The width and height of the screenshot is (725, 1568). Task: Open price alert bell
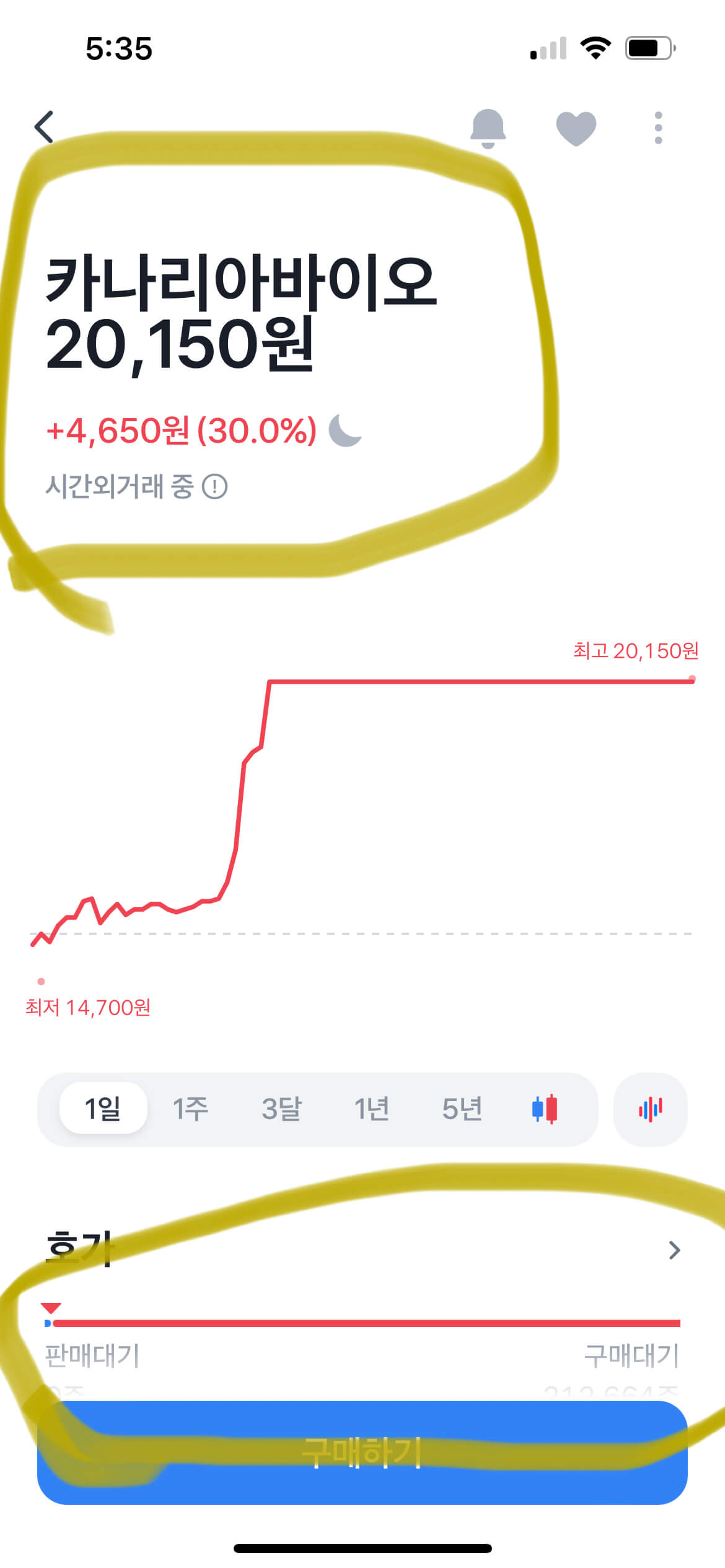(x=488, y=128)
